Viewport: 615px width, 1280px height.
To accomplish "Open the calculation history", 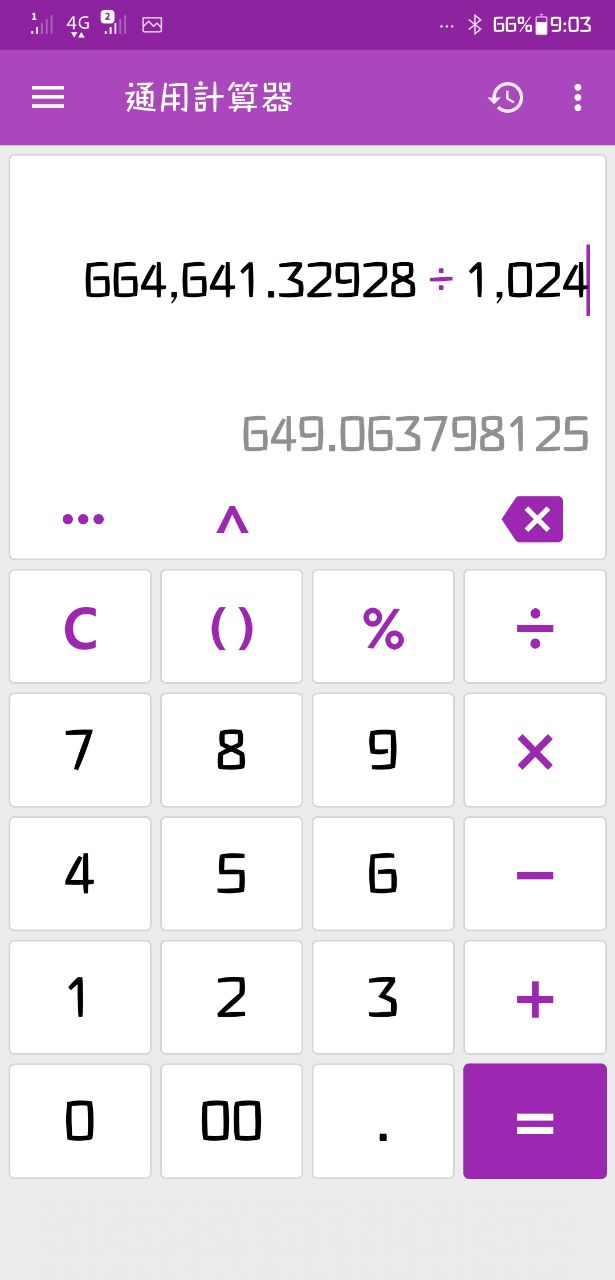I will point(506,97).
